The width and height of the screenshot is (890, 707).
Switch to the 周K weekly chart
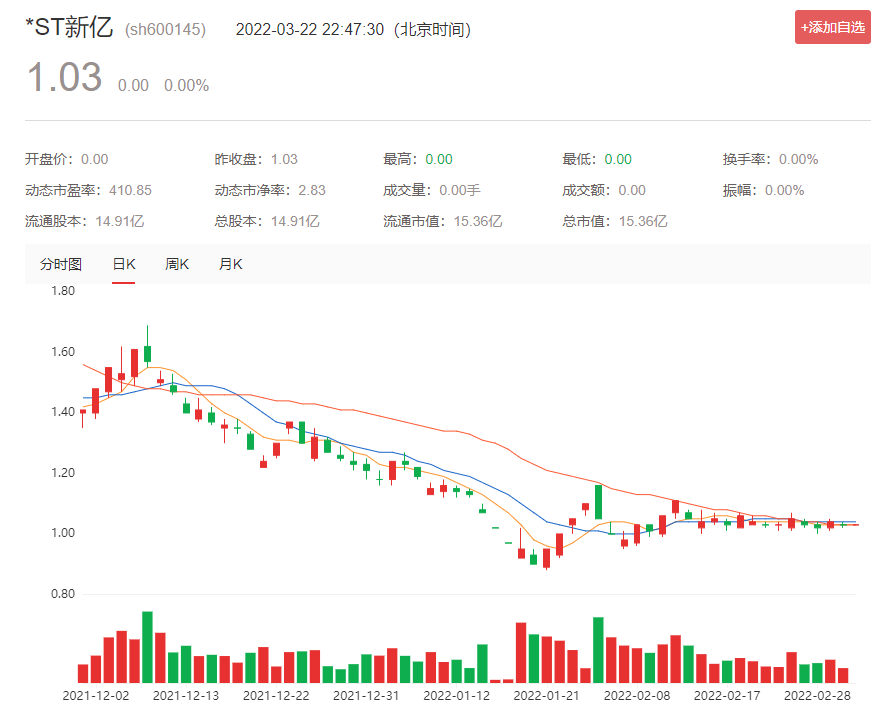pos(177,264)
